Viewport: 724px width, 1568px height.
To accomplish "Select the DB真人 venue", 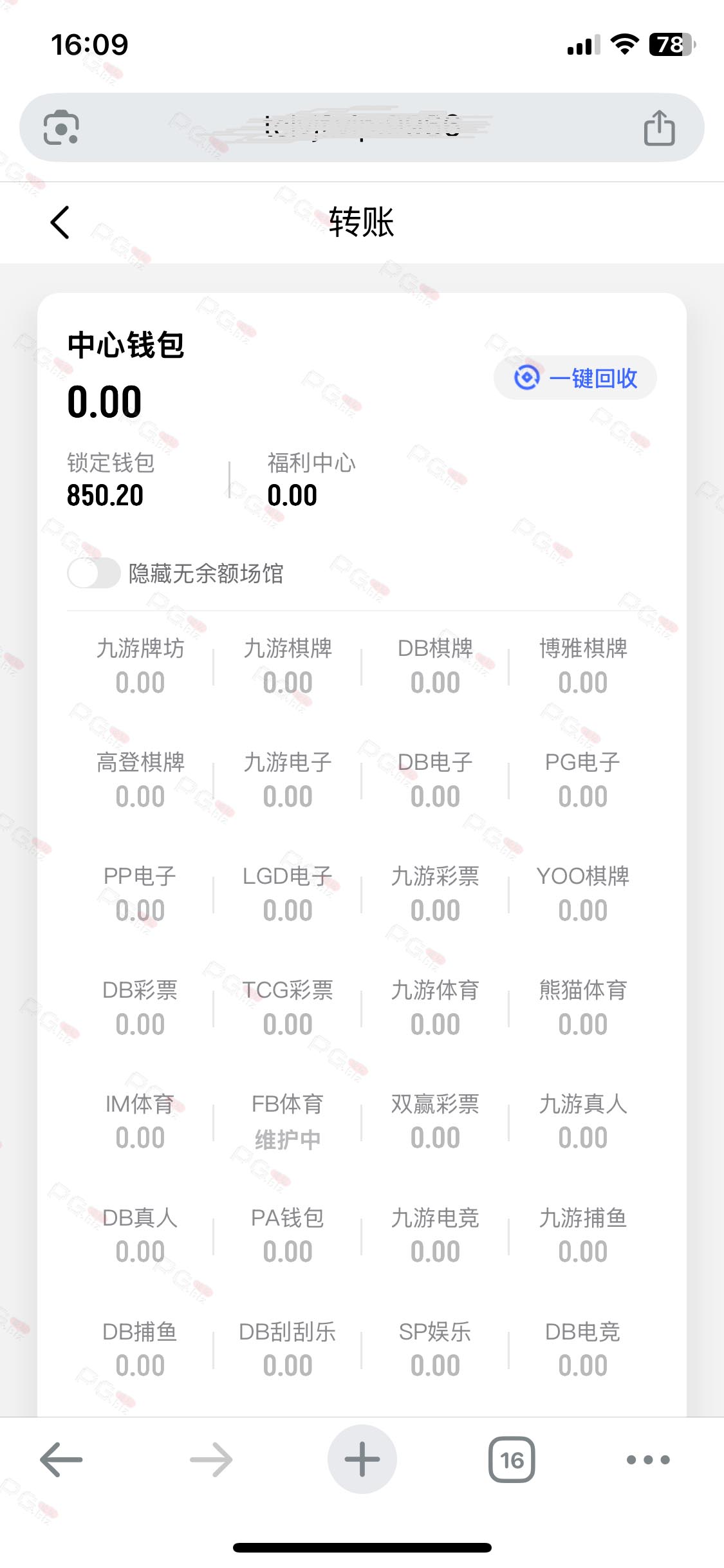I will click(x=140, y=1235).
